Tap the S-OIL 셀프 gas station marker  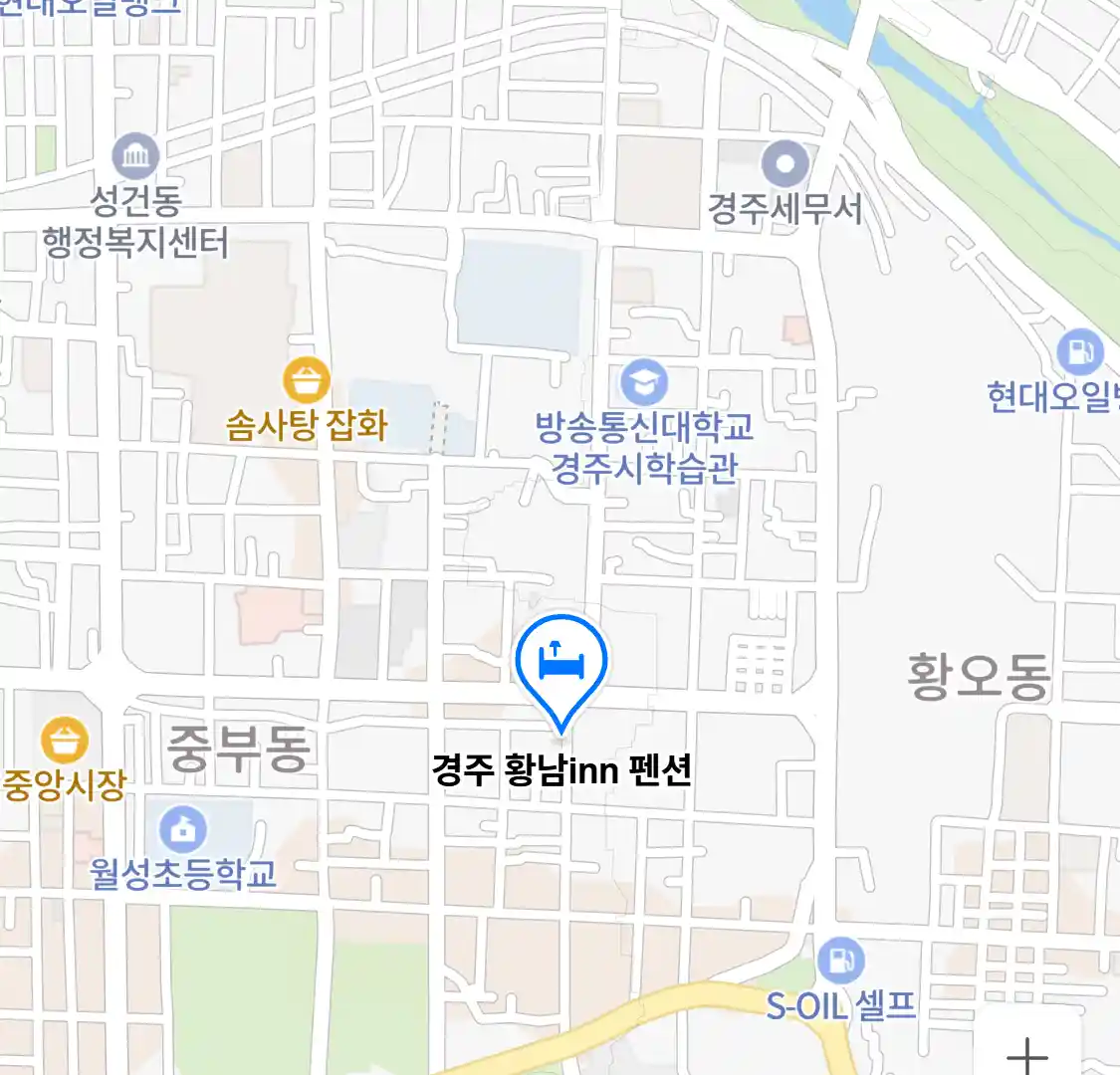[x=841, y=961]
